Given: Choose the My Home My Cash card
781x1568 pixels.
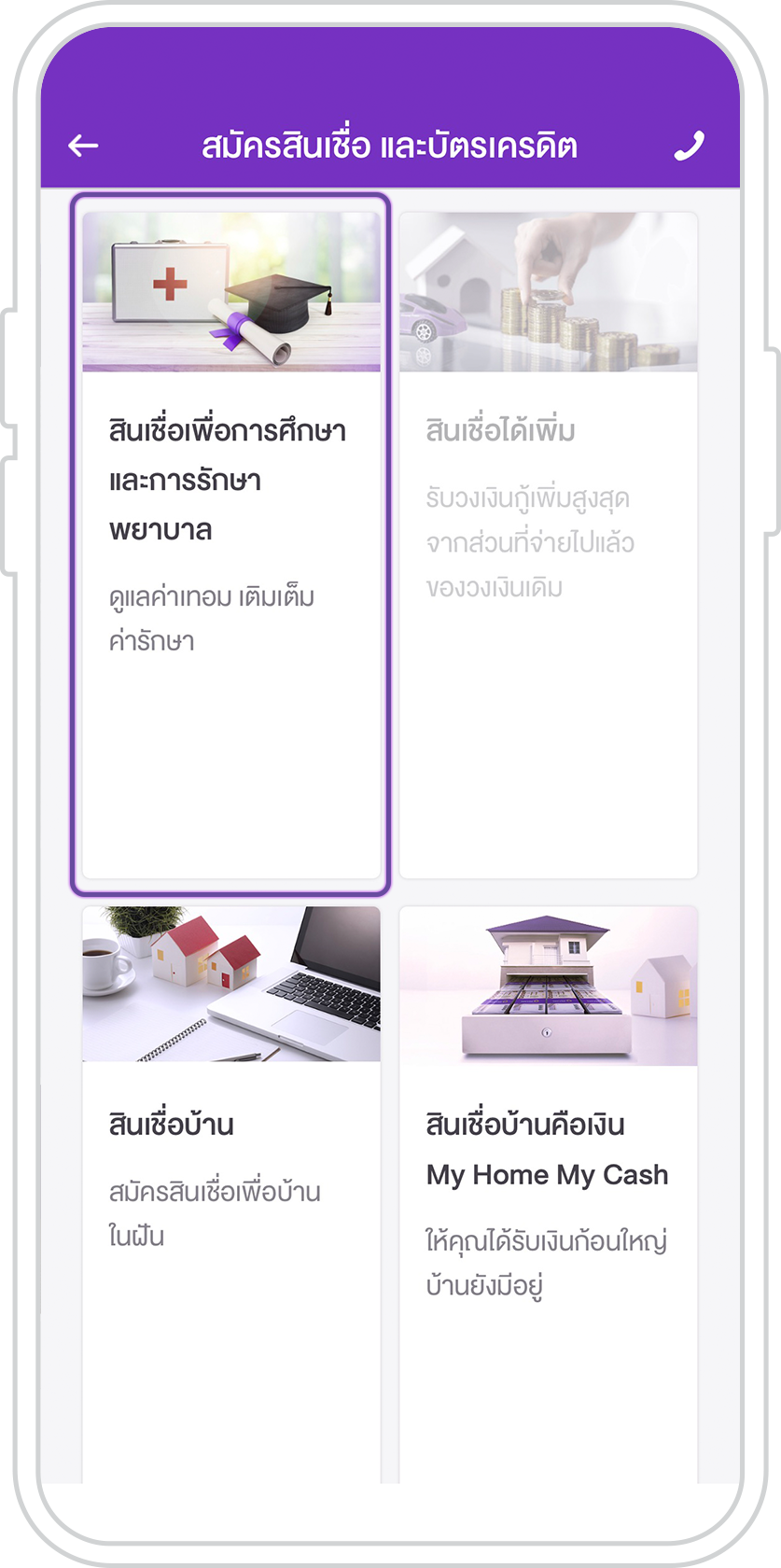Looking at the screenshot, I should click(x=549, y=1194).
